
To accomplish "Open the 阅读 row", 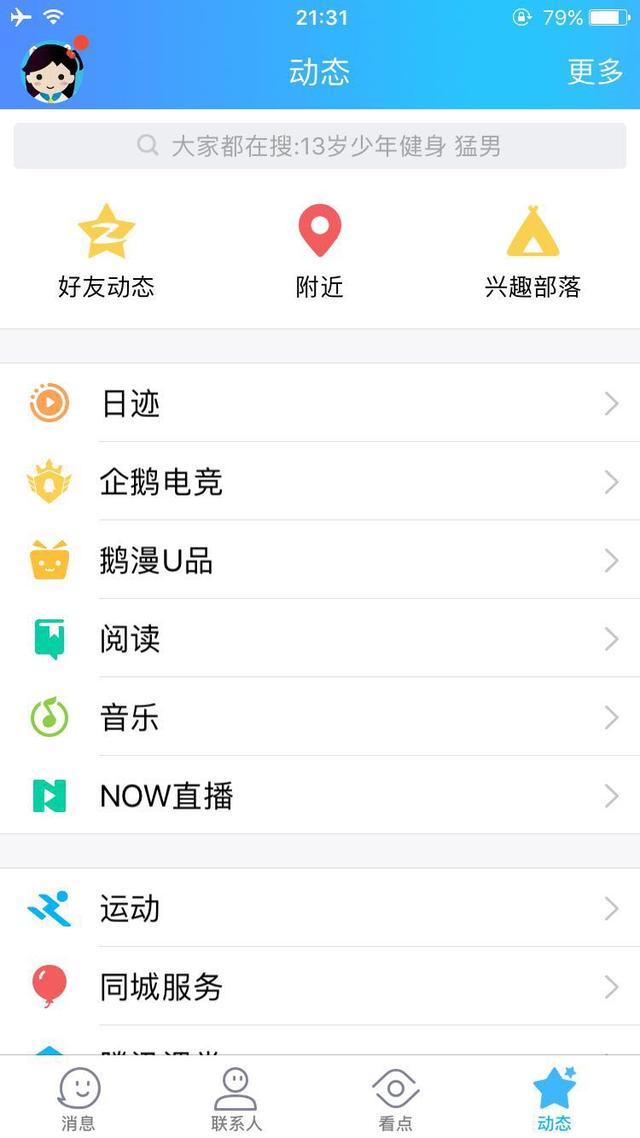I will pos(320,640).
